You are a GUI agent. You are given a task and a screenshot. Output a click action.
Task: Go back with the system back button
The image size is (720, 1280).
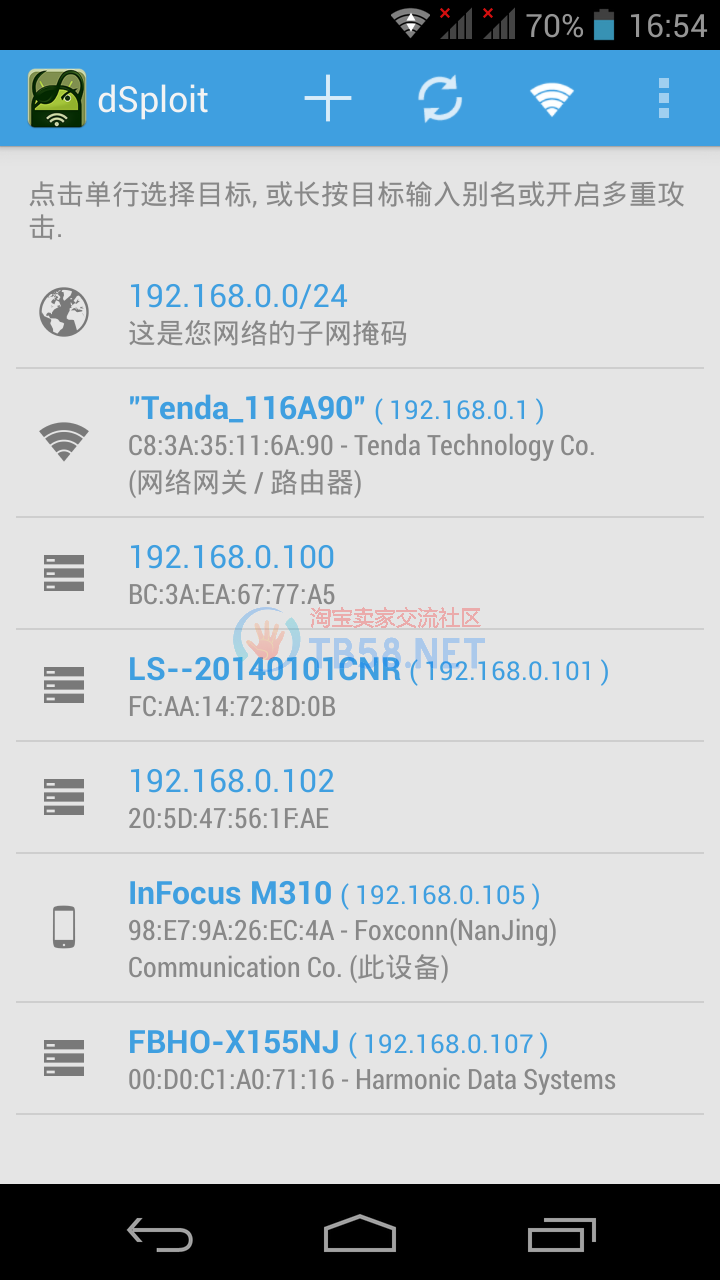pos(160,1235)
